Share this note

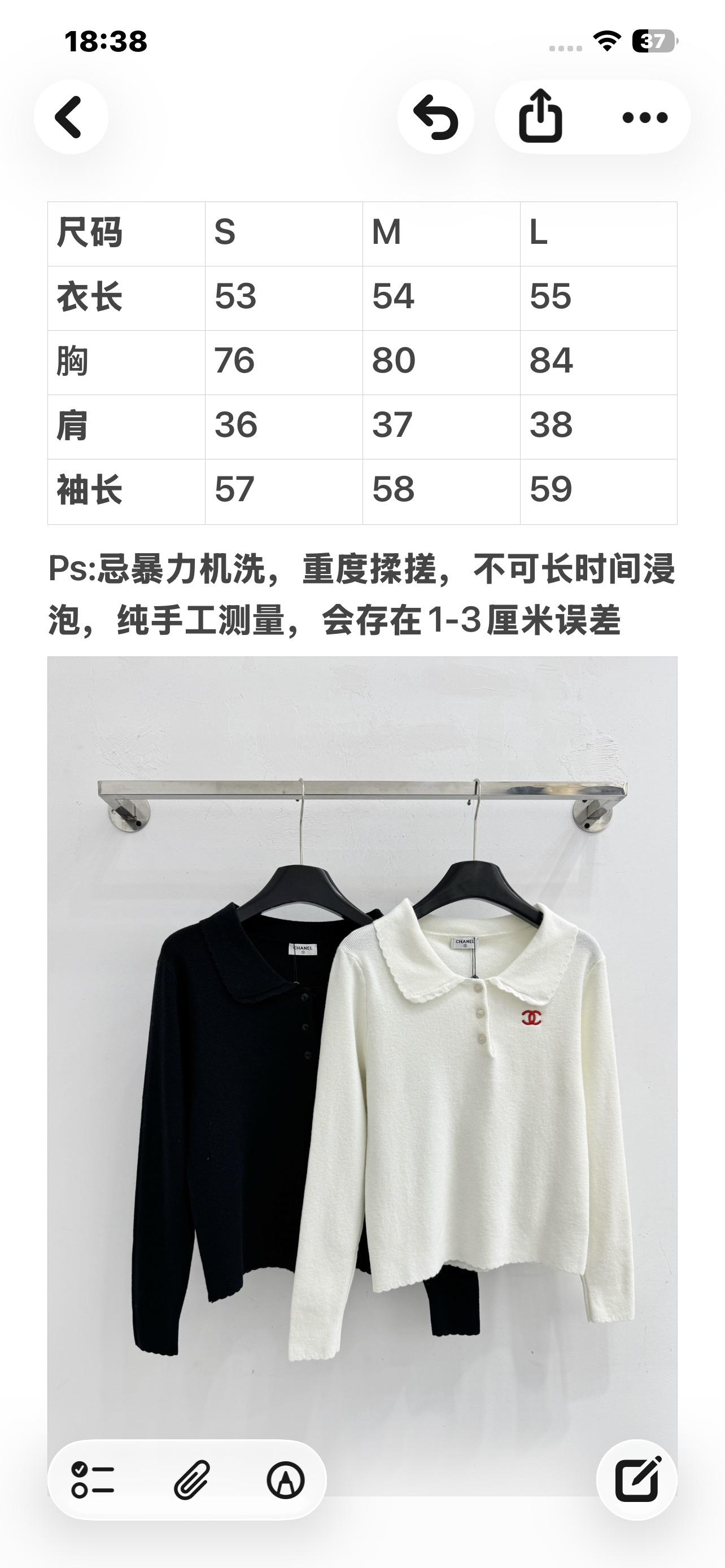540,117
